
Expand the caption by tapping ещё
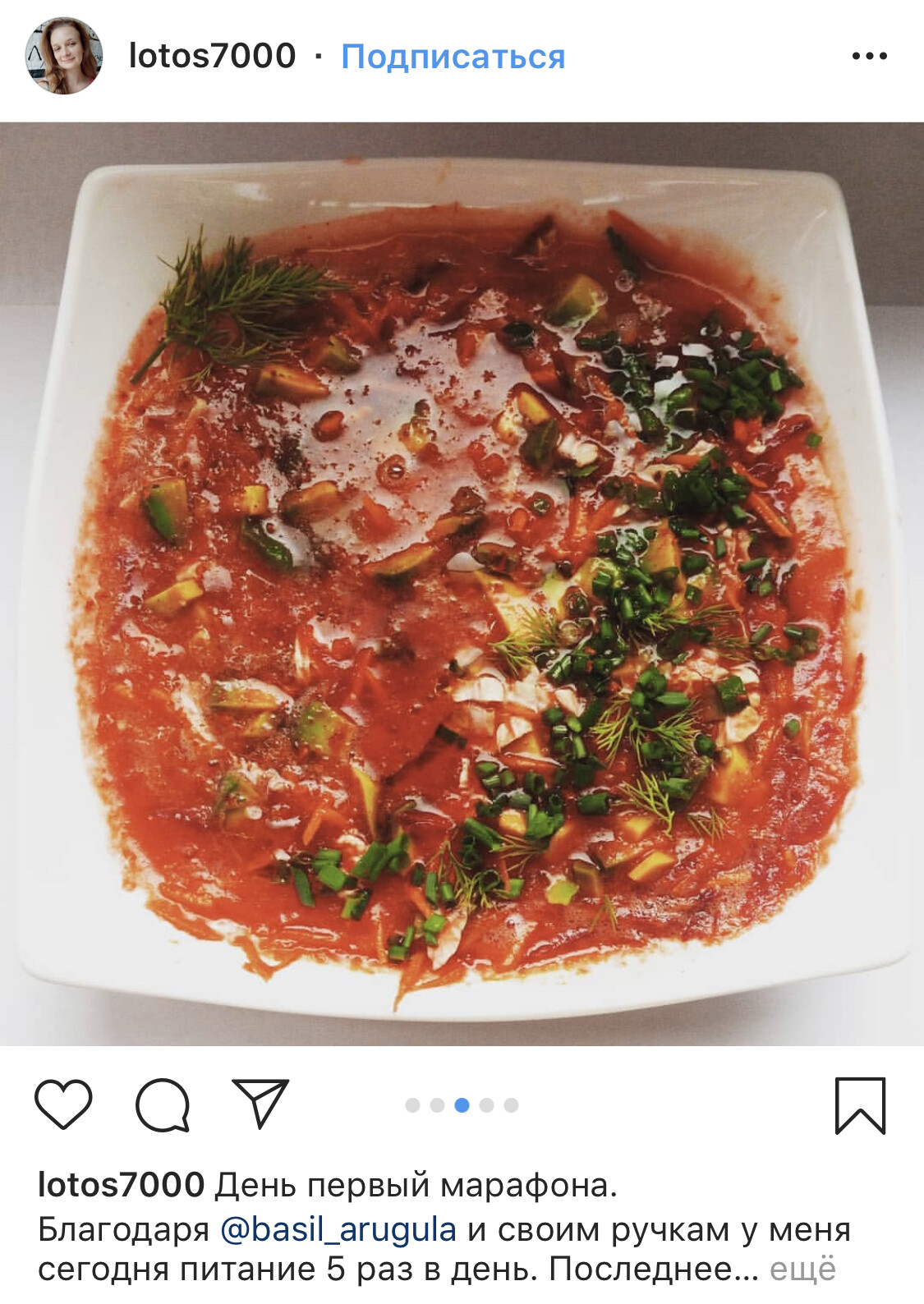(802, 1269)
